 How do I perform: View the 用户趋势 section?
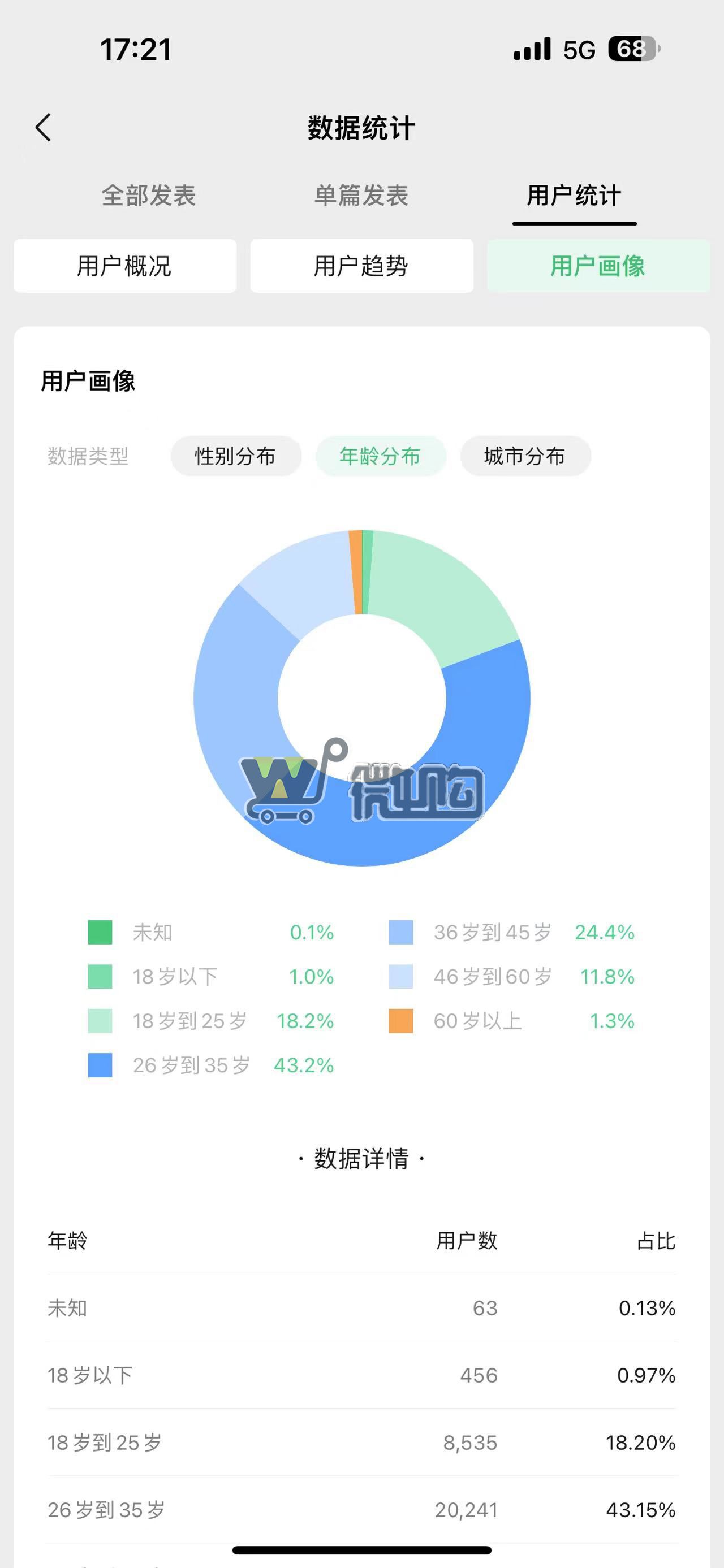361,266
